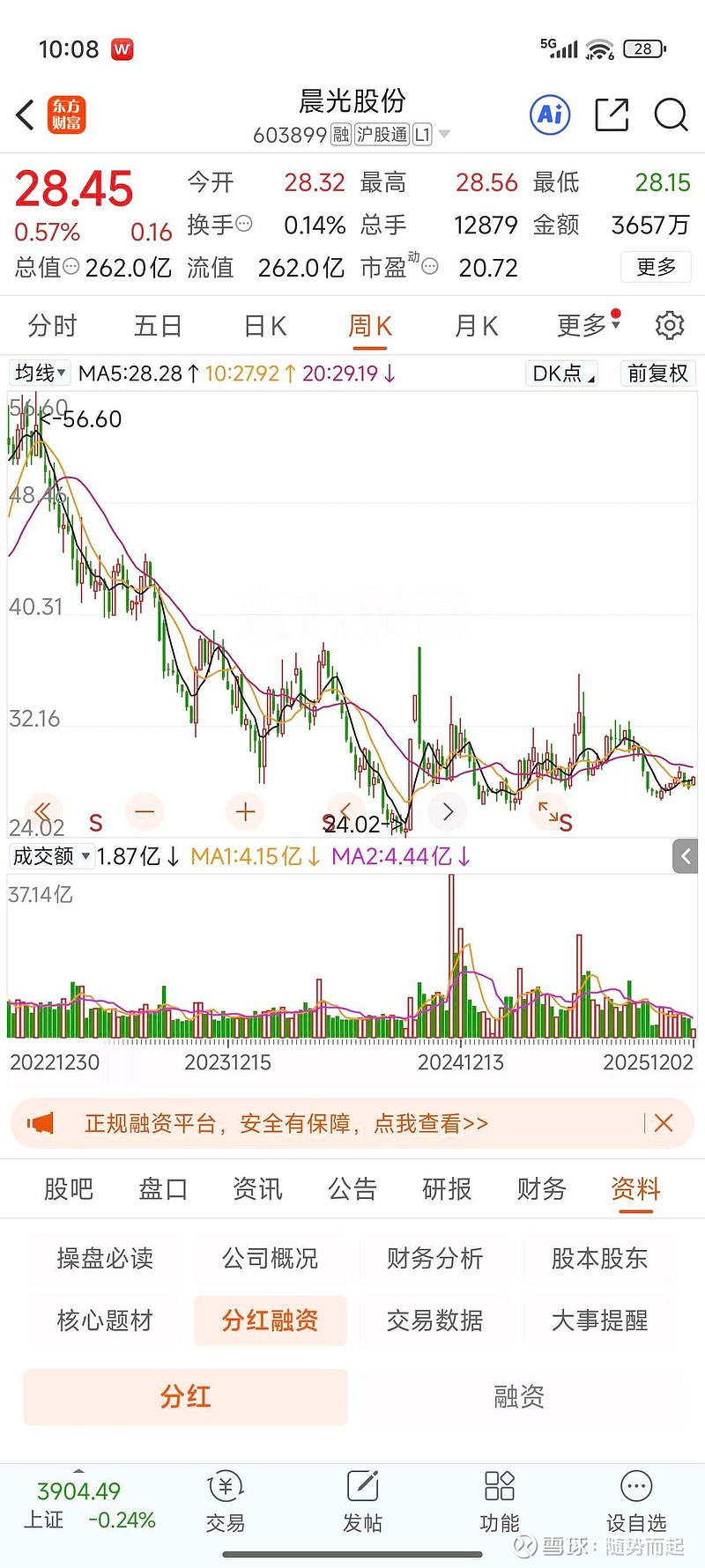Tap the 发帖 post icon
The height and width of the screenshot is (1568, 705).
(x=363, y=1502)
